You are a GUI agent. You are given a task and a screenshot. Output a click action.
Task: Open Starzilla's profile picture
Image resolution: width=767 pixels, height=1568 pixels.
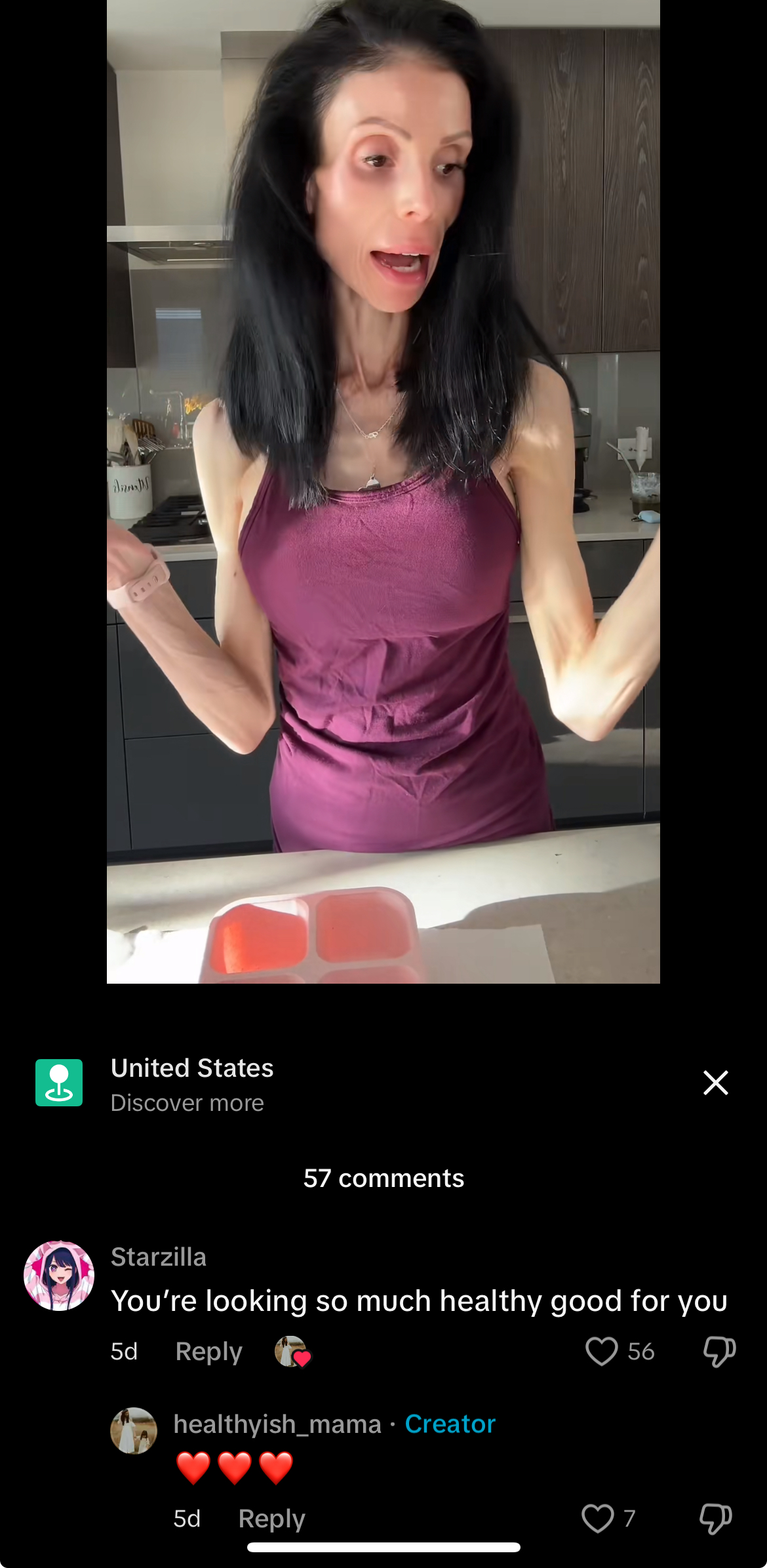59,1276
